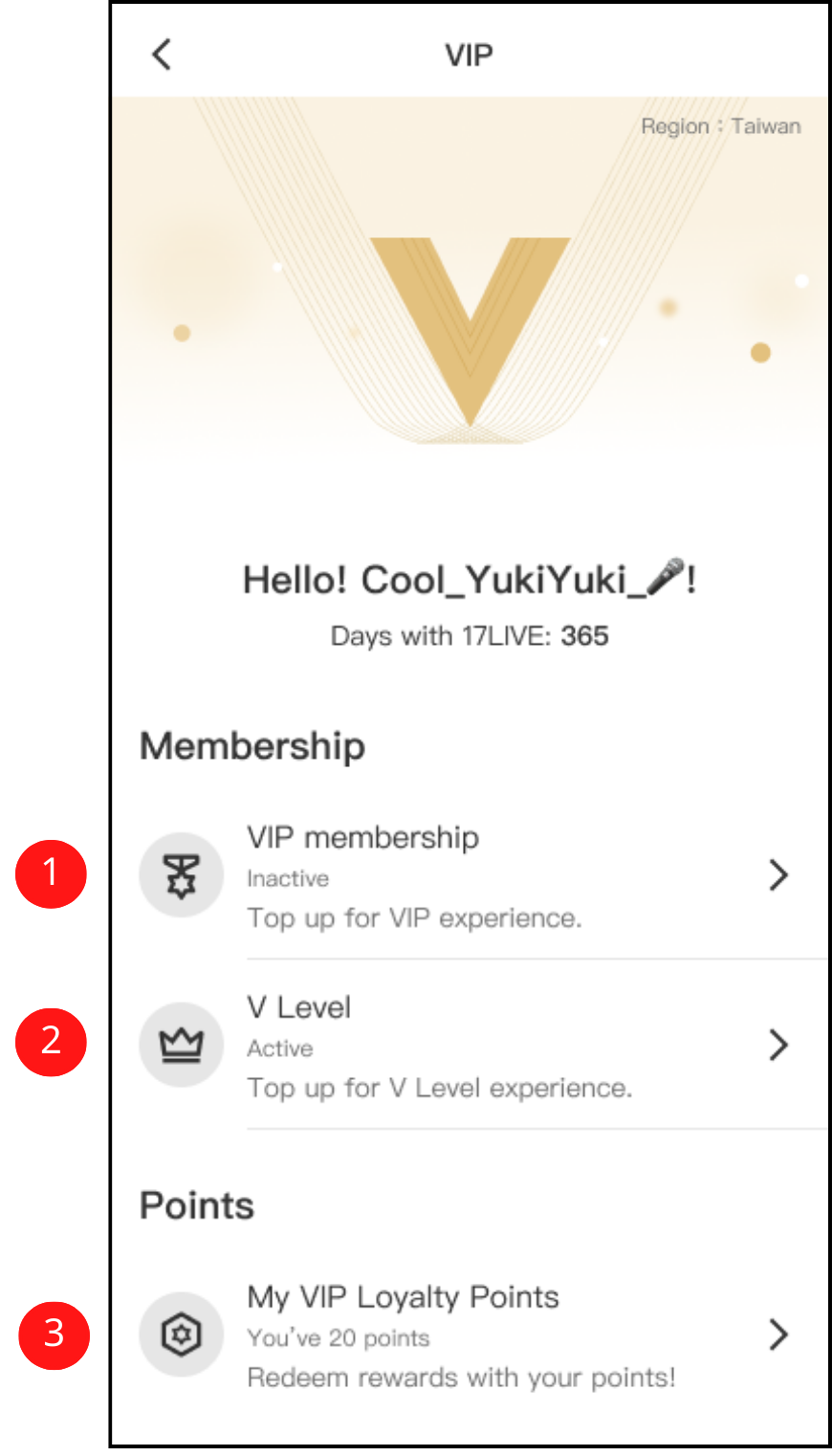Expand My VIP Loyalty Points chevron
The width and height of the screenshot is (832, 1456).
pos(777,1335)
